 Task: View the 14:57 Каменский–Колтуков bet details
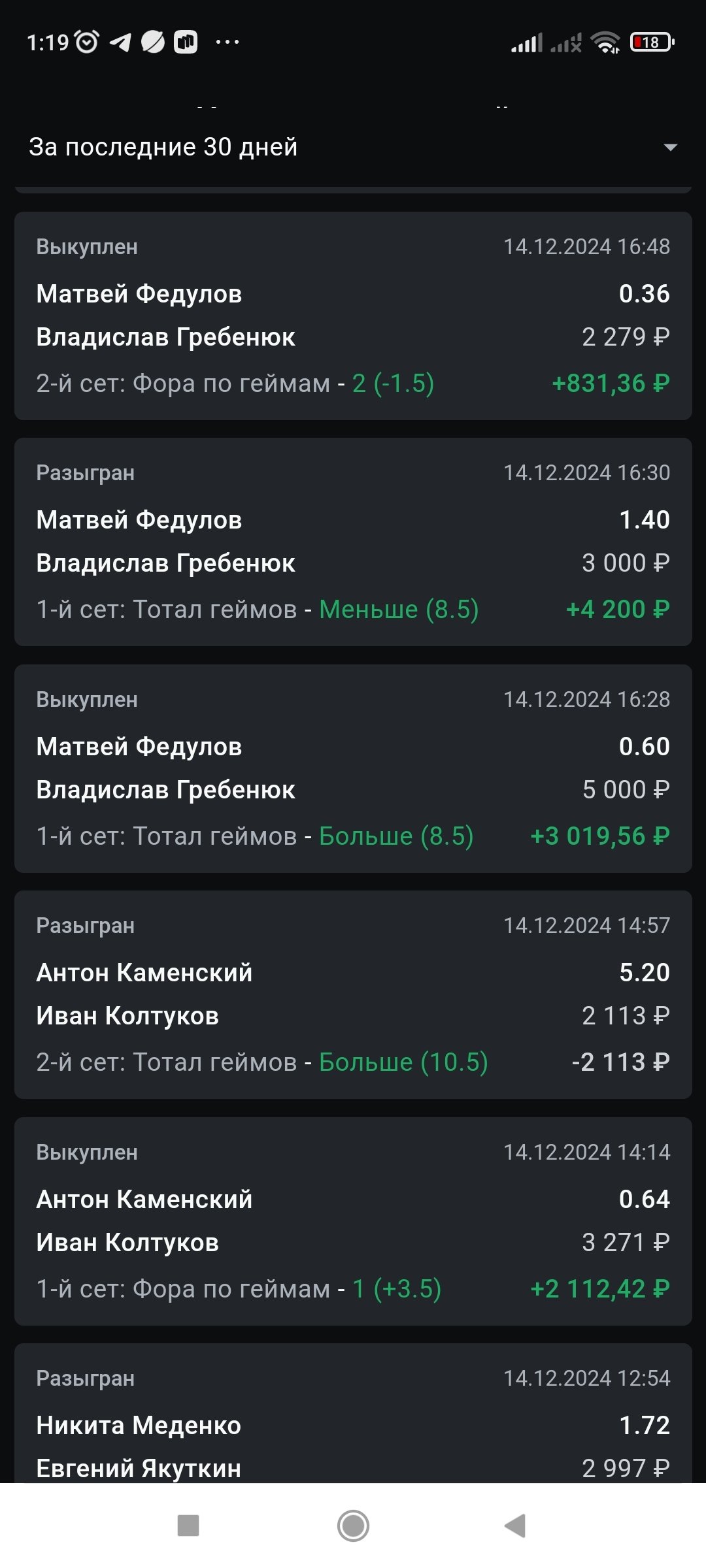[x=353, y=994]
